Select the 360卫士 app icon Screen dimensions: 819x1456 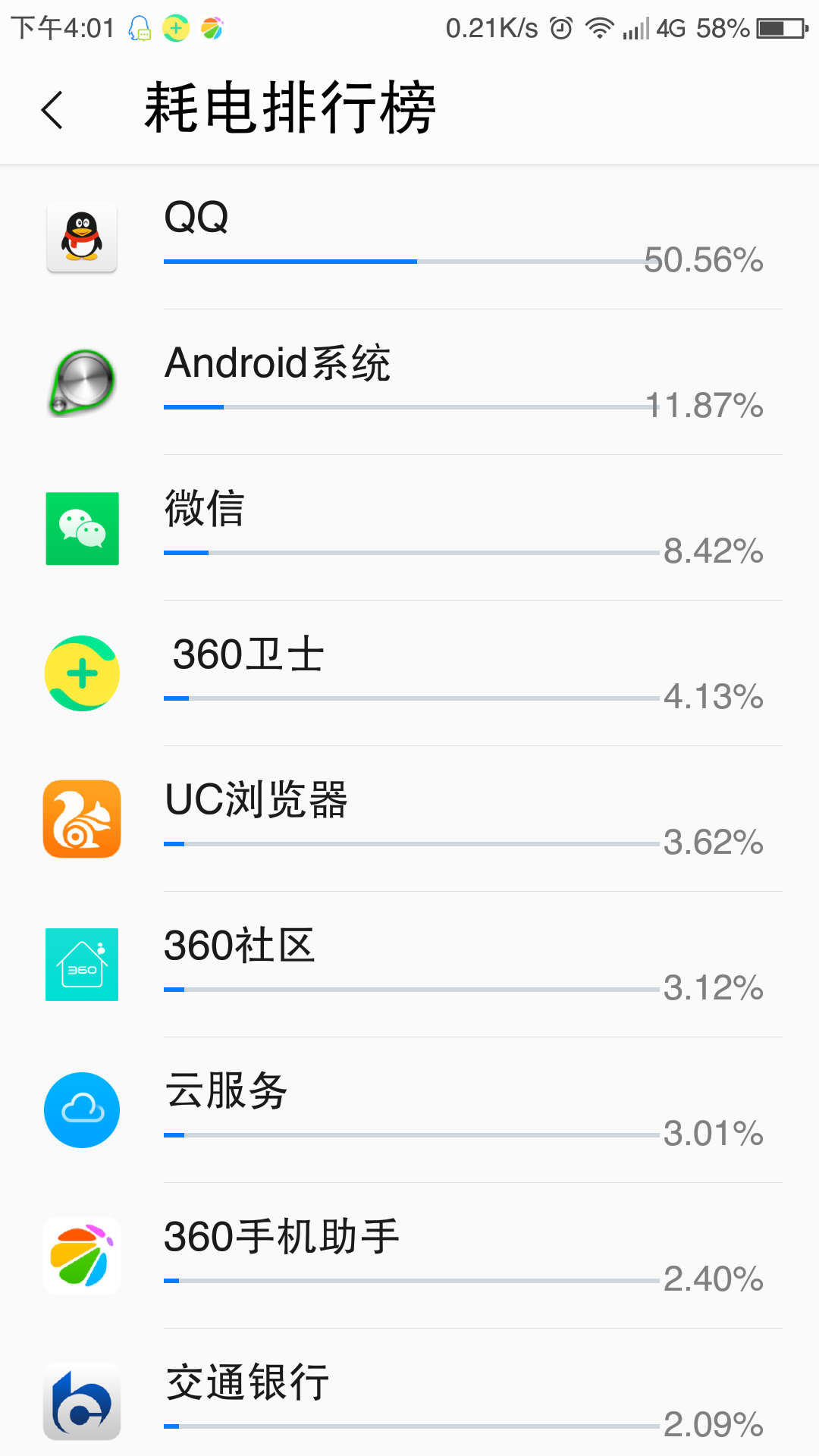pyautogui.click(x=82, y=674)
